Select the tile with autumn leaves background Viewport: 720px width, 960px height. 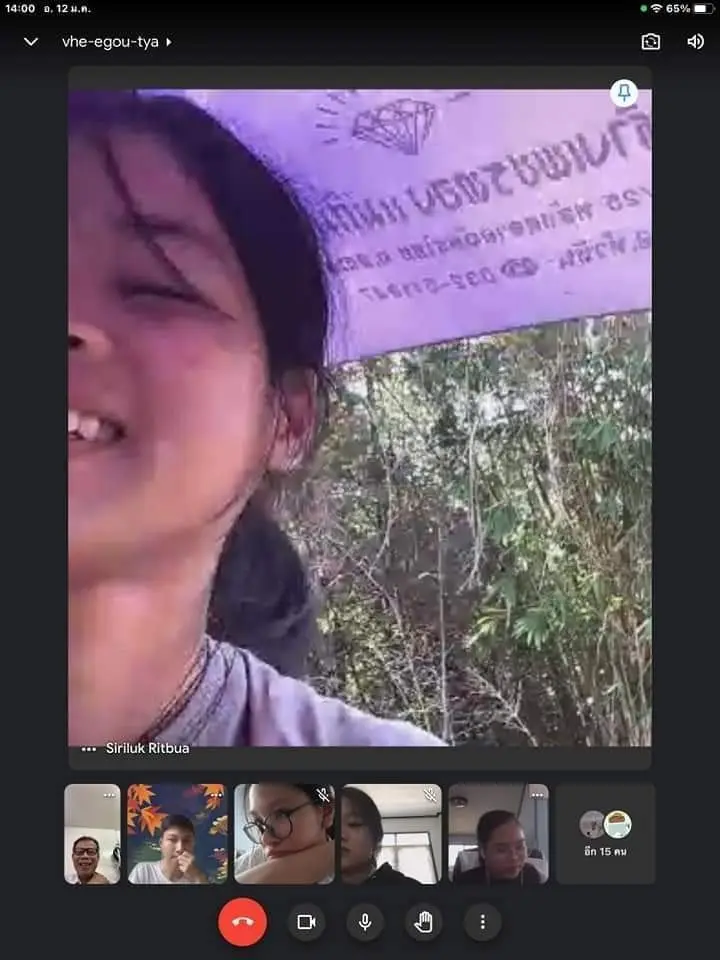coord(177,834)
